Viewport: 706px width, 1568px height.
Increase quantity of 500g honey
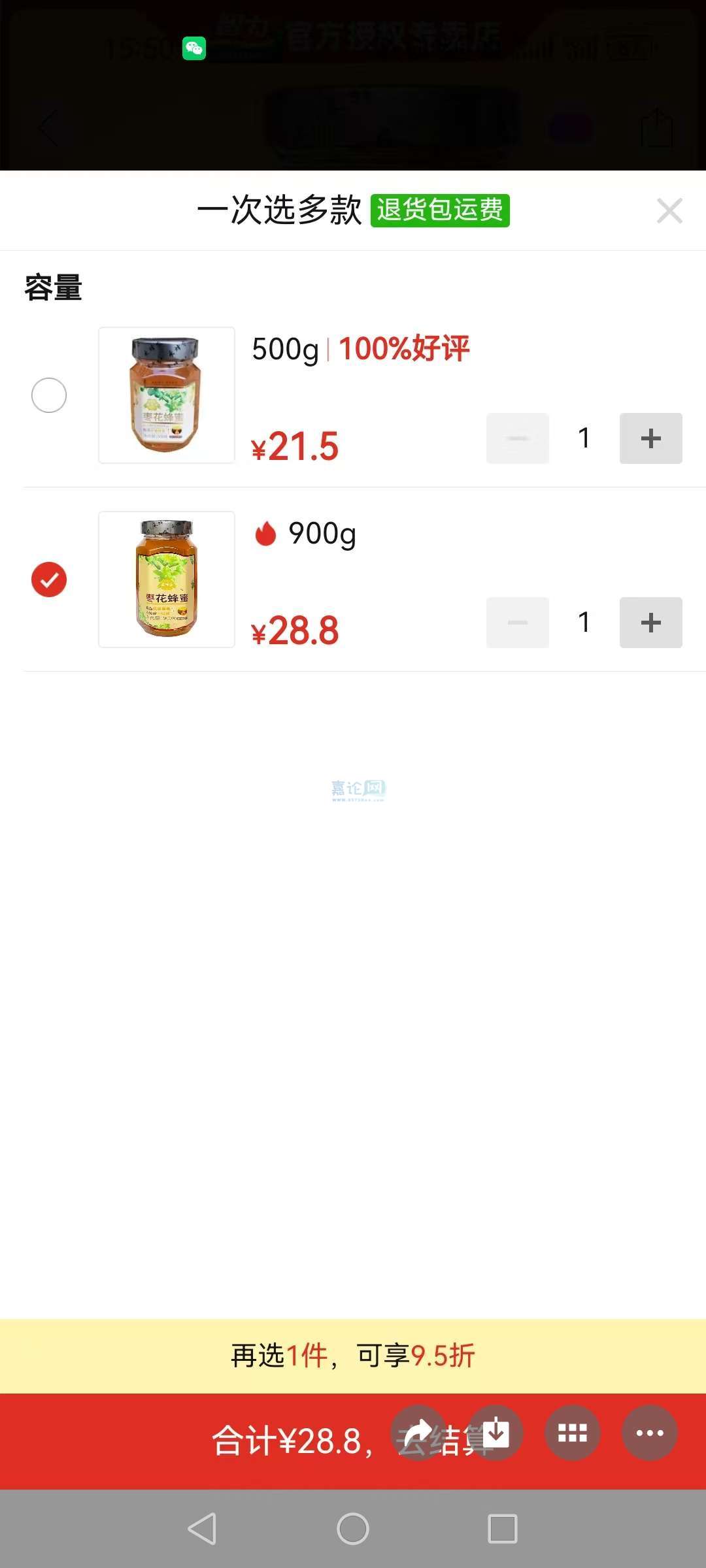[x=650, y=438]
